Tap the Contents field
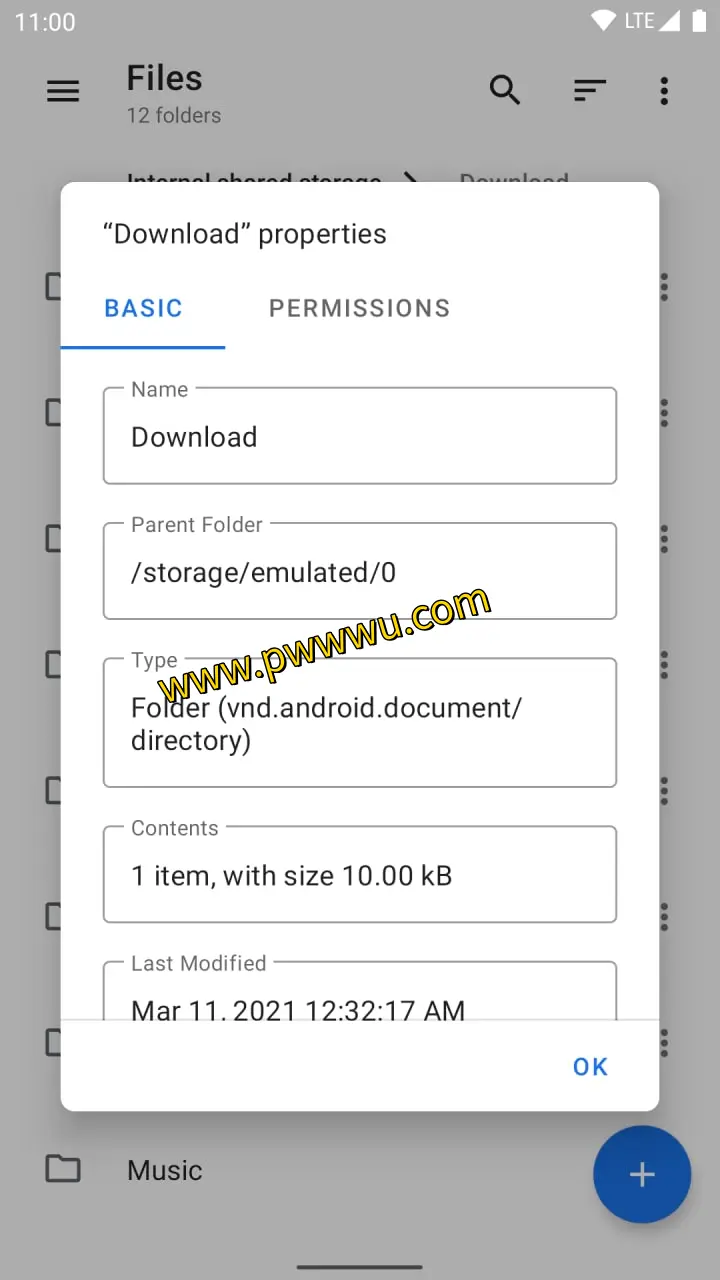The height and width of the screenshot is (1280, 720). 359,875
